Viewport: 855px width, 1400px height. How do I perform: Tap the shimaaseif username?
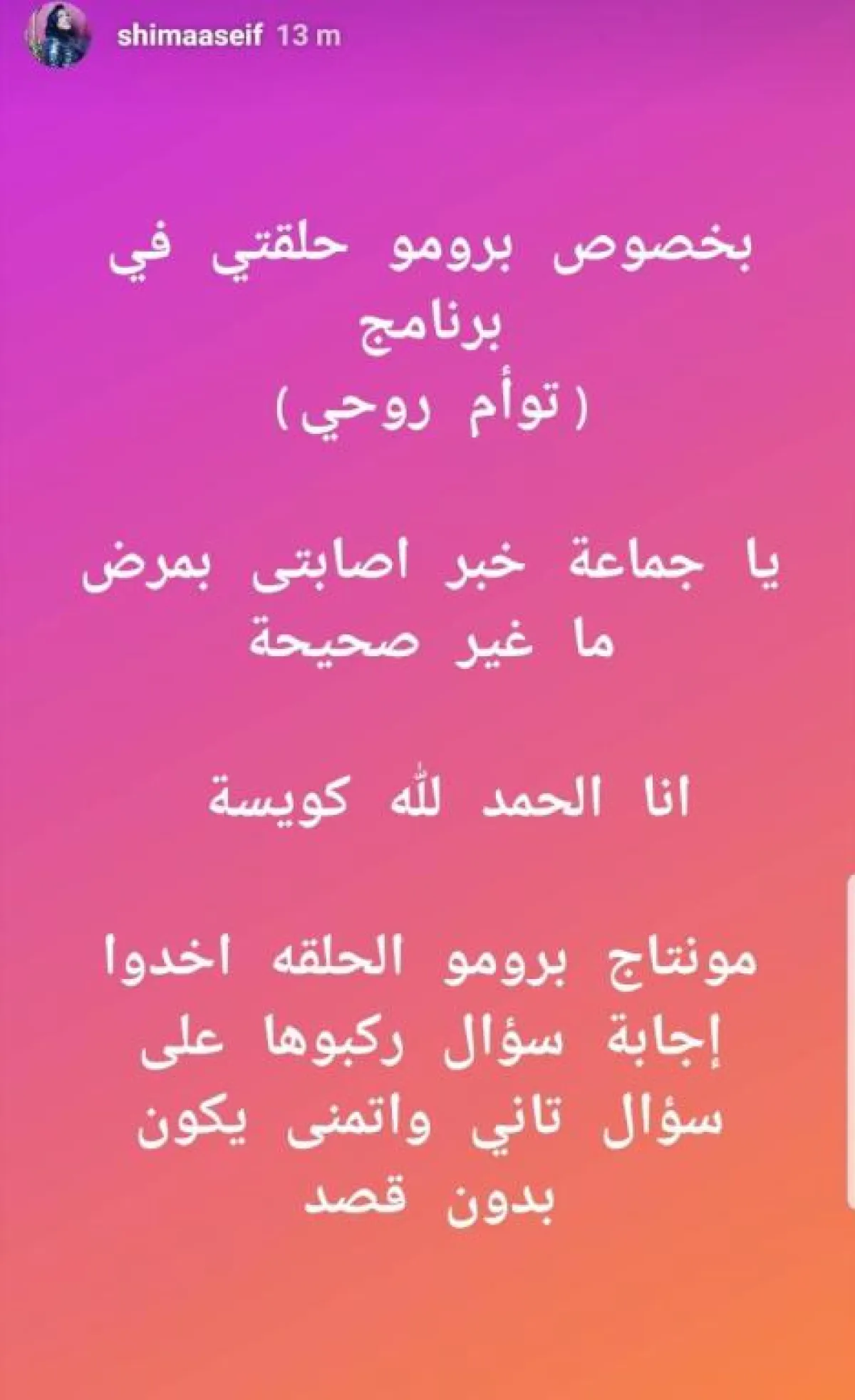point(190,36)
